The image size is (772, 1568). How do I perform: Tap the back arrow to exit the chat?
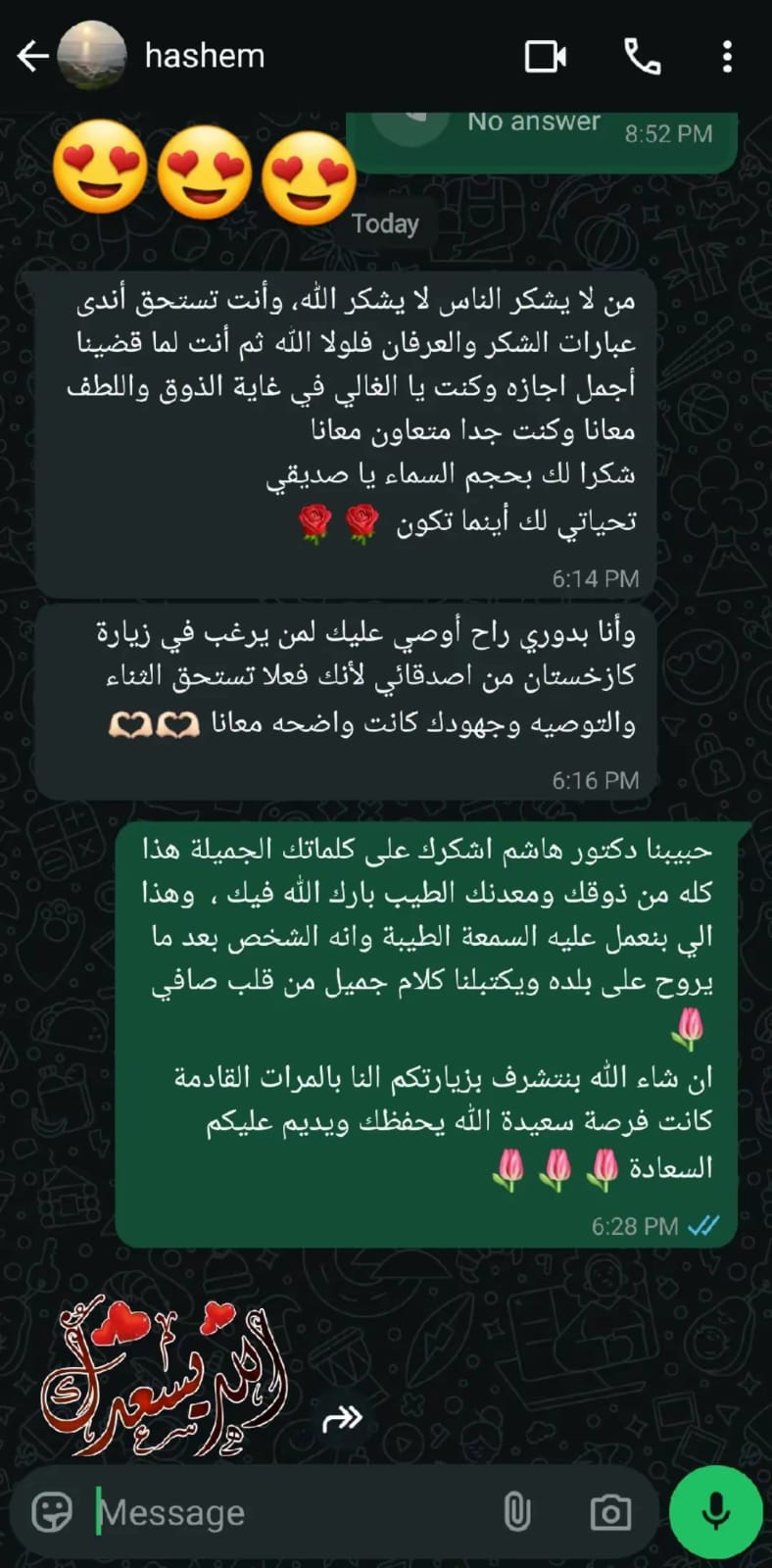(32, 56)
